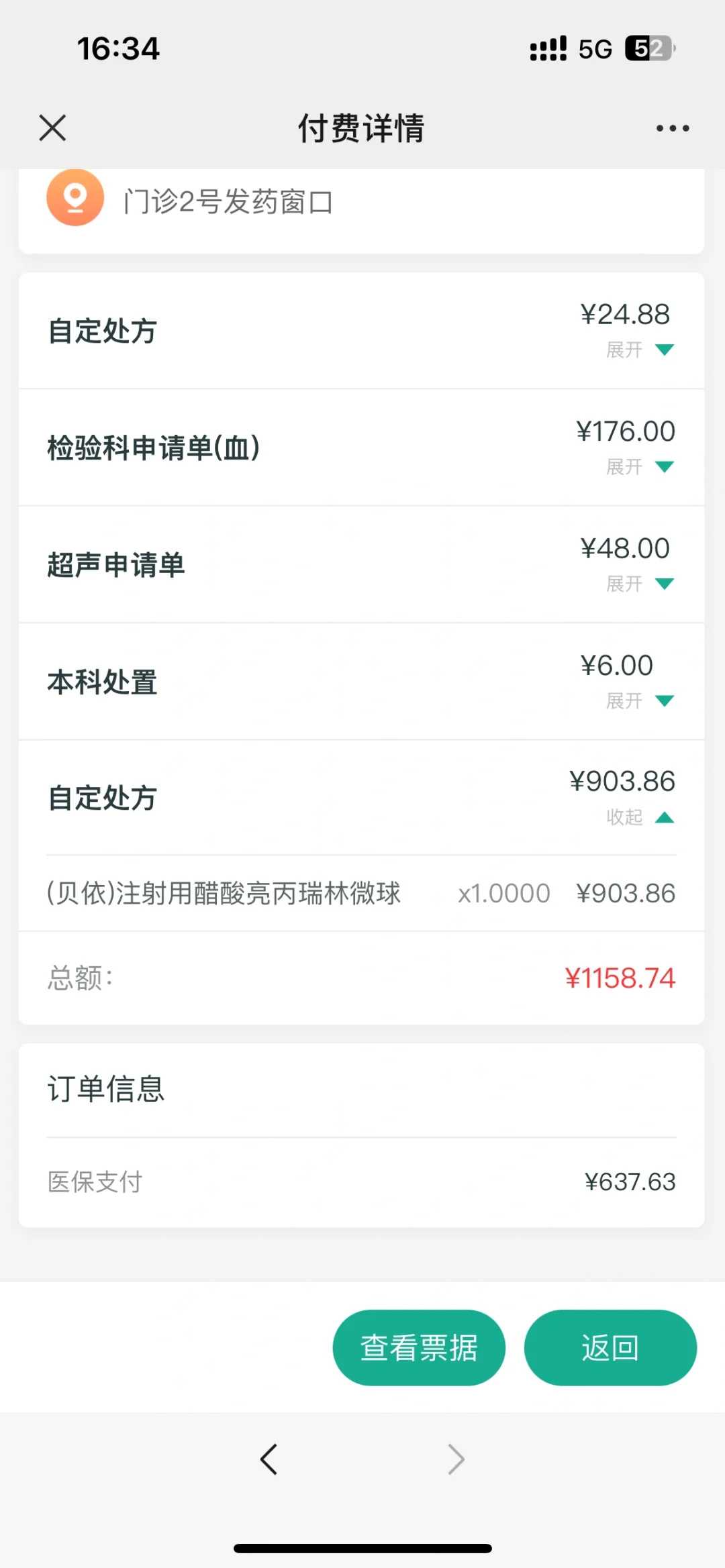This screenshot has width=725, height=1568.
Task: Tap the 返回 button
Action: [610, 1347]
